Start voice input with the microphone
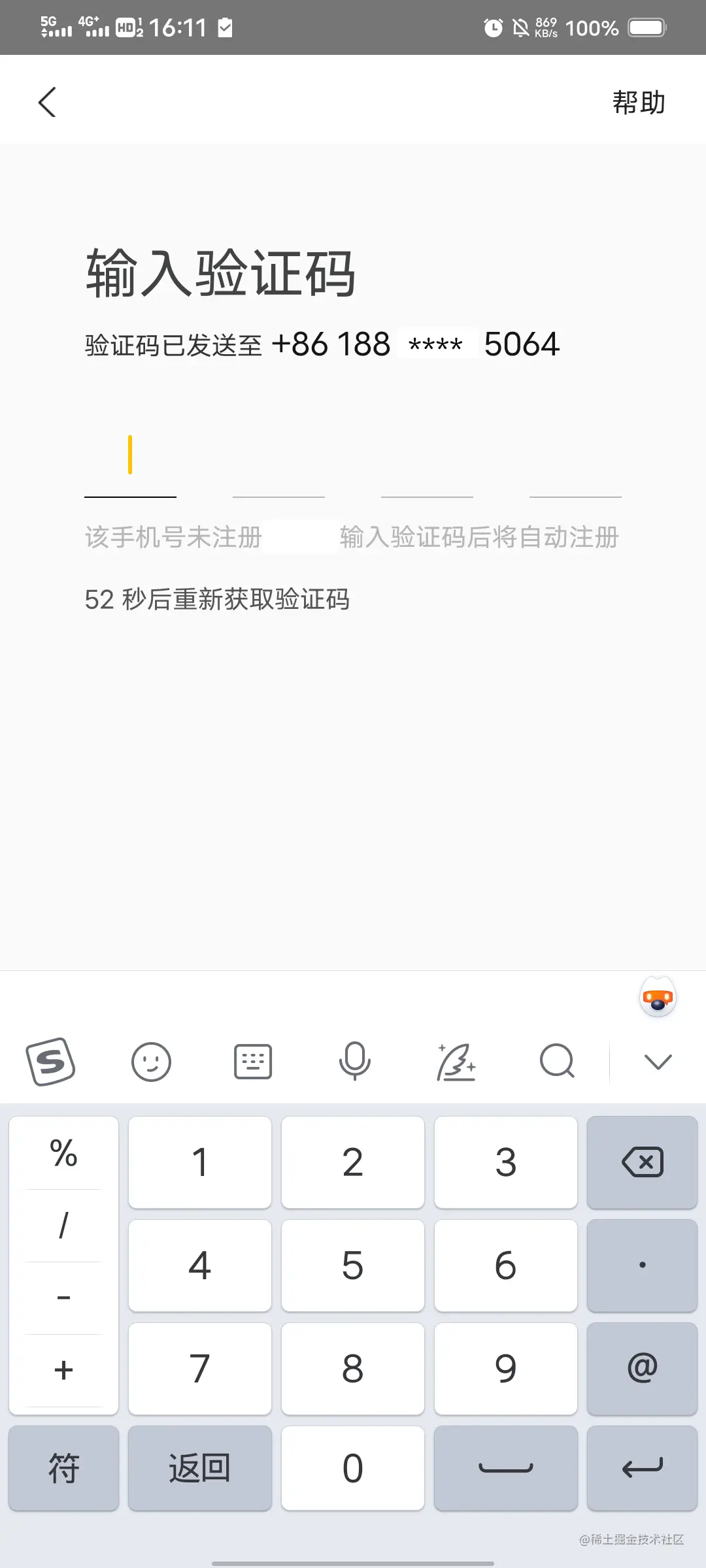Viewport: 706px width, 1568px height. pos(354,1062)
